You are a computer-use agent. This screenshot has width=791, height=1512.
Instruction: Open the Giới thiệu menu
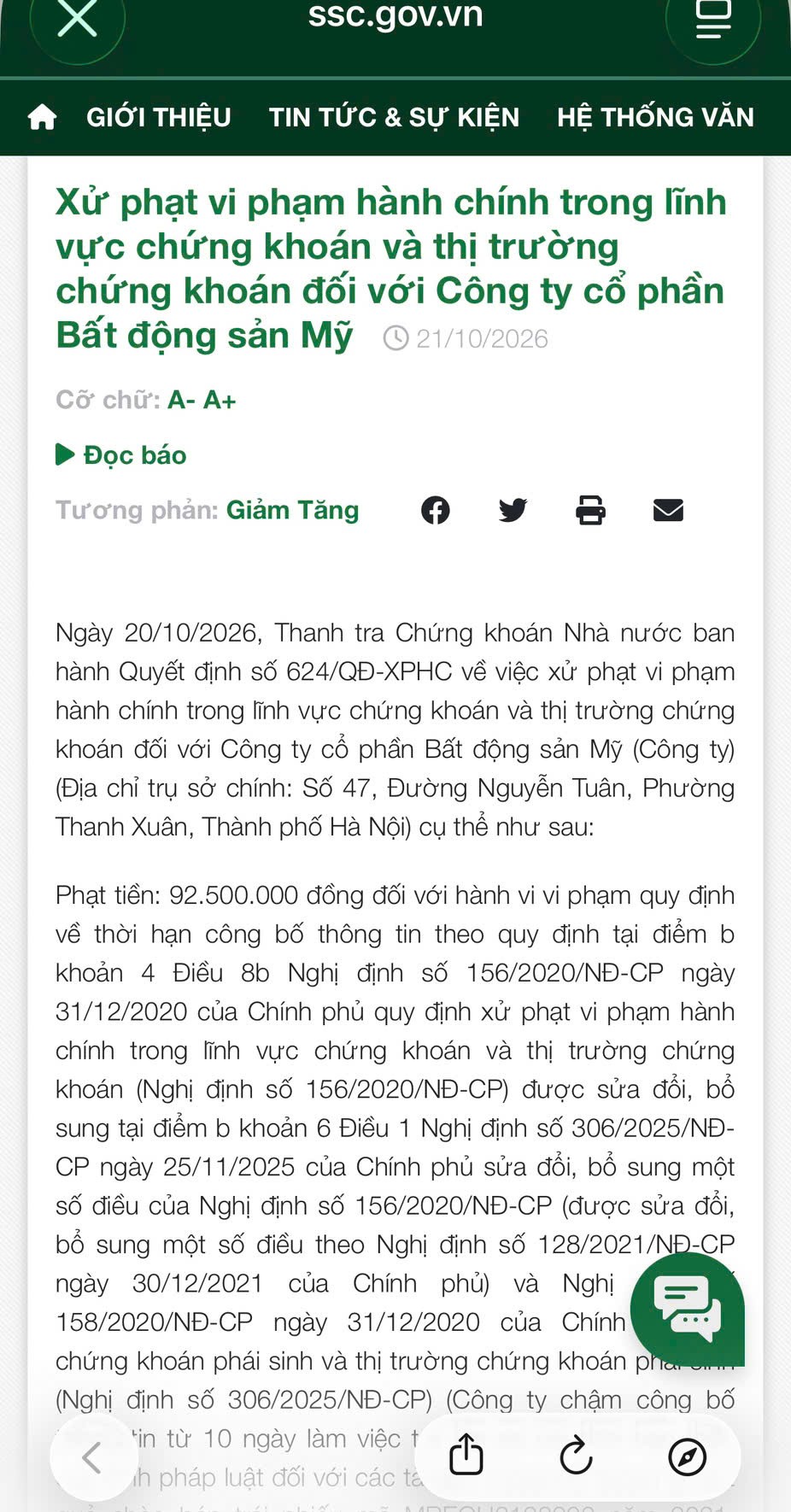point(159,117)
